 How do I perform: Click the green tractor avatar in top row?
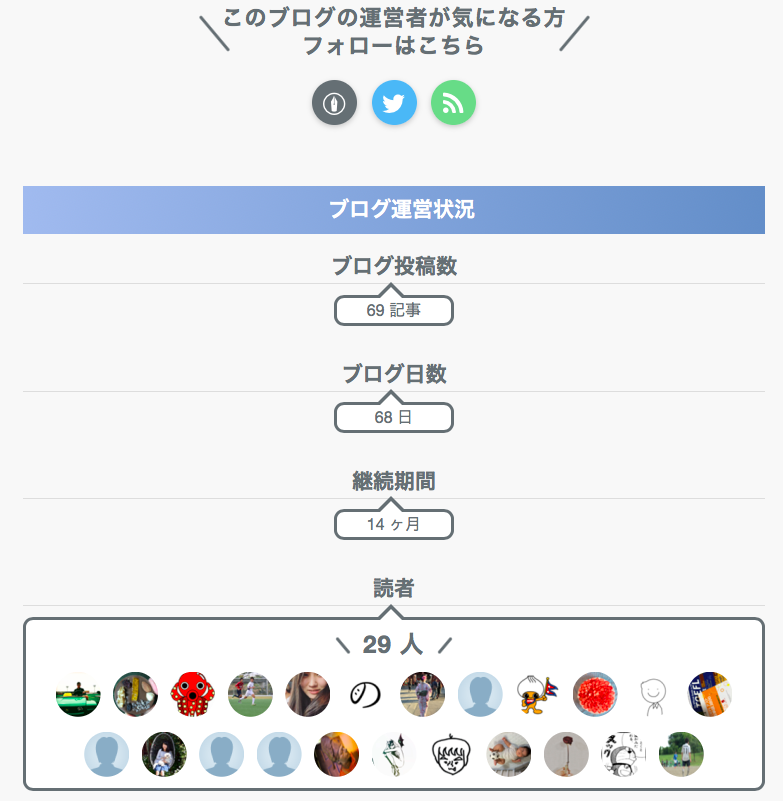click(78, 696)
